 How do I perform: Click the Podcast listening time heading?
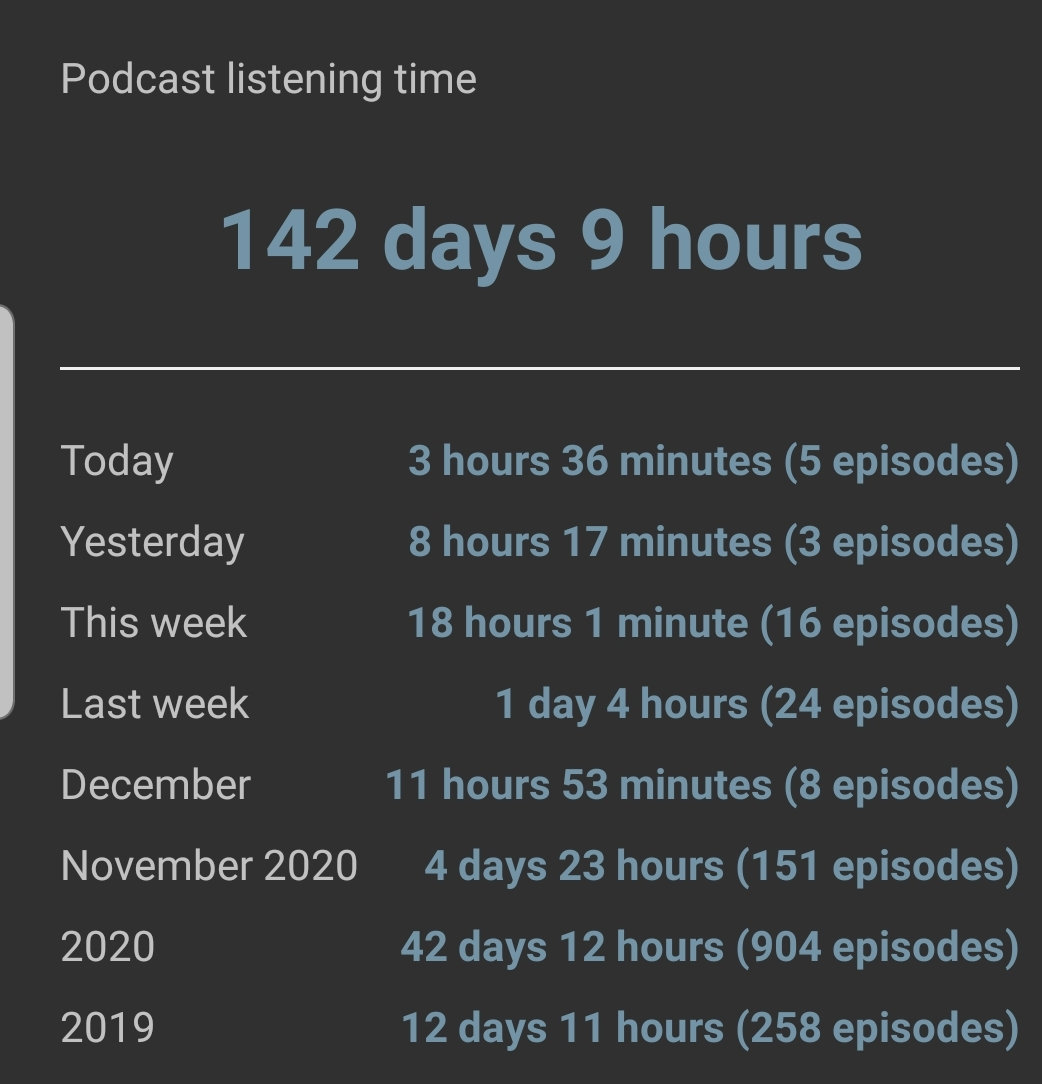268,78
